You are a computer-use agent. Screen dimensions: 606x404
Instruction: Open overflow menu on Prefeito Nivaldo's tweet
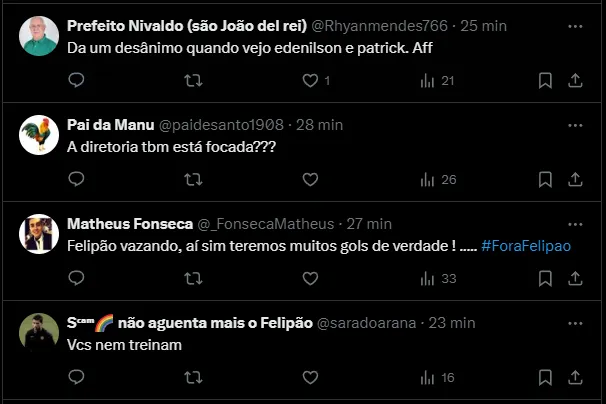tap(575, 25)
